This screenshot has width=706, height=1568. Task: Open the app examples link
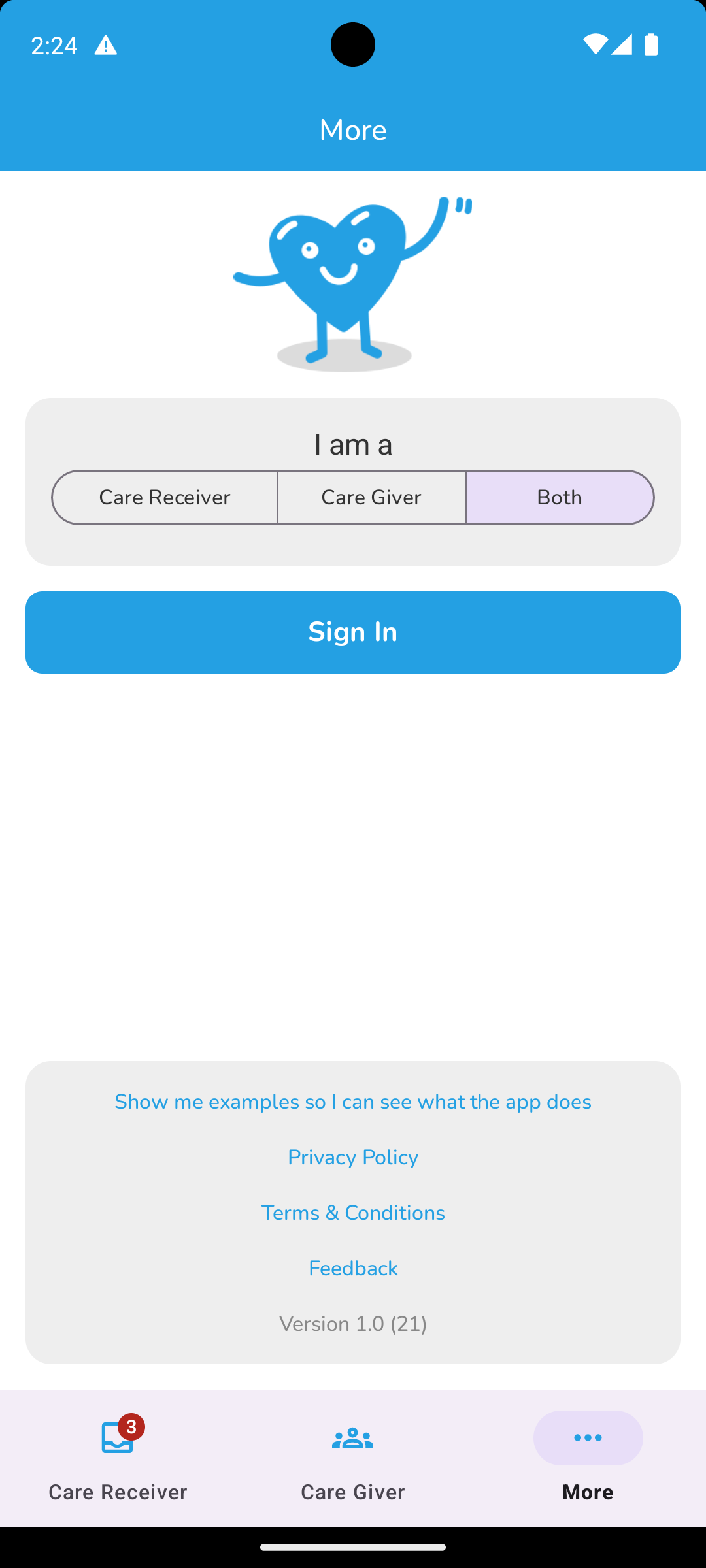(x=353, y=1102)
